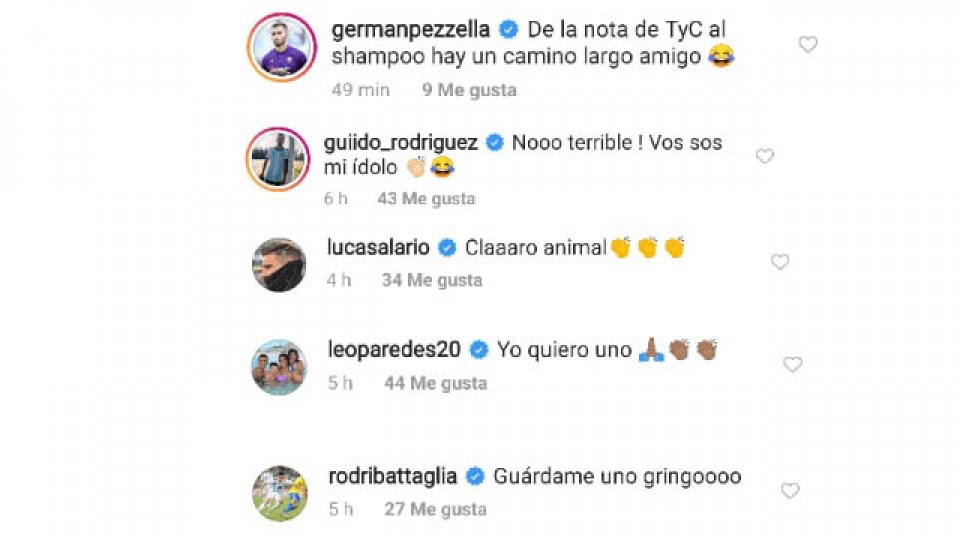
Task: Like leoparedes20's comment
Action: click(x=792, y=365)
